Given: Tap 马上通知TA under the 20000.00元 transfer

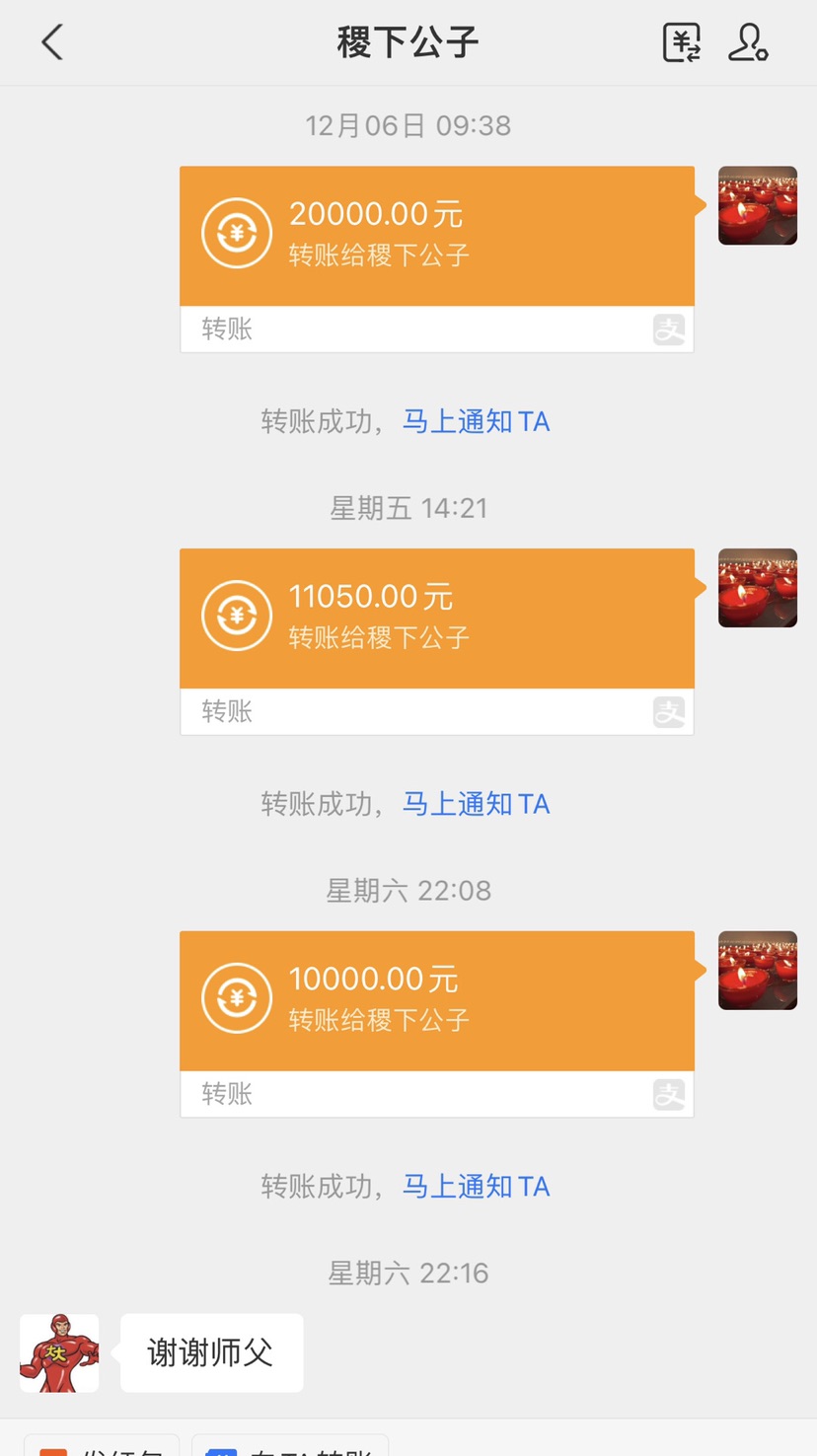Looking at the screenshot, I should [476, 422].
